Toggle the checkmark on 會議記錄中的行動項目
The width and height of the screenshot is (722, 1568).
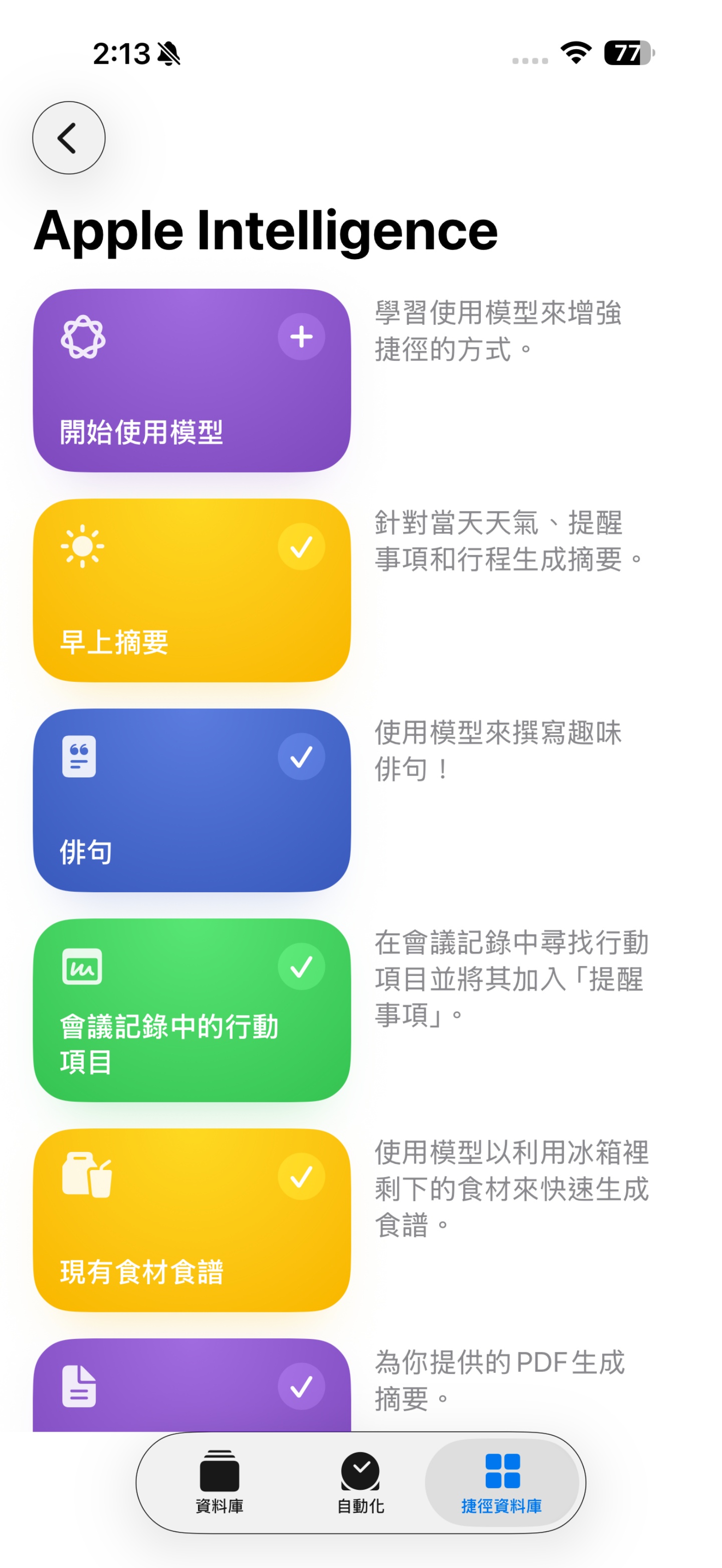pyautogui.click(x=301, y=966)
